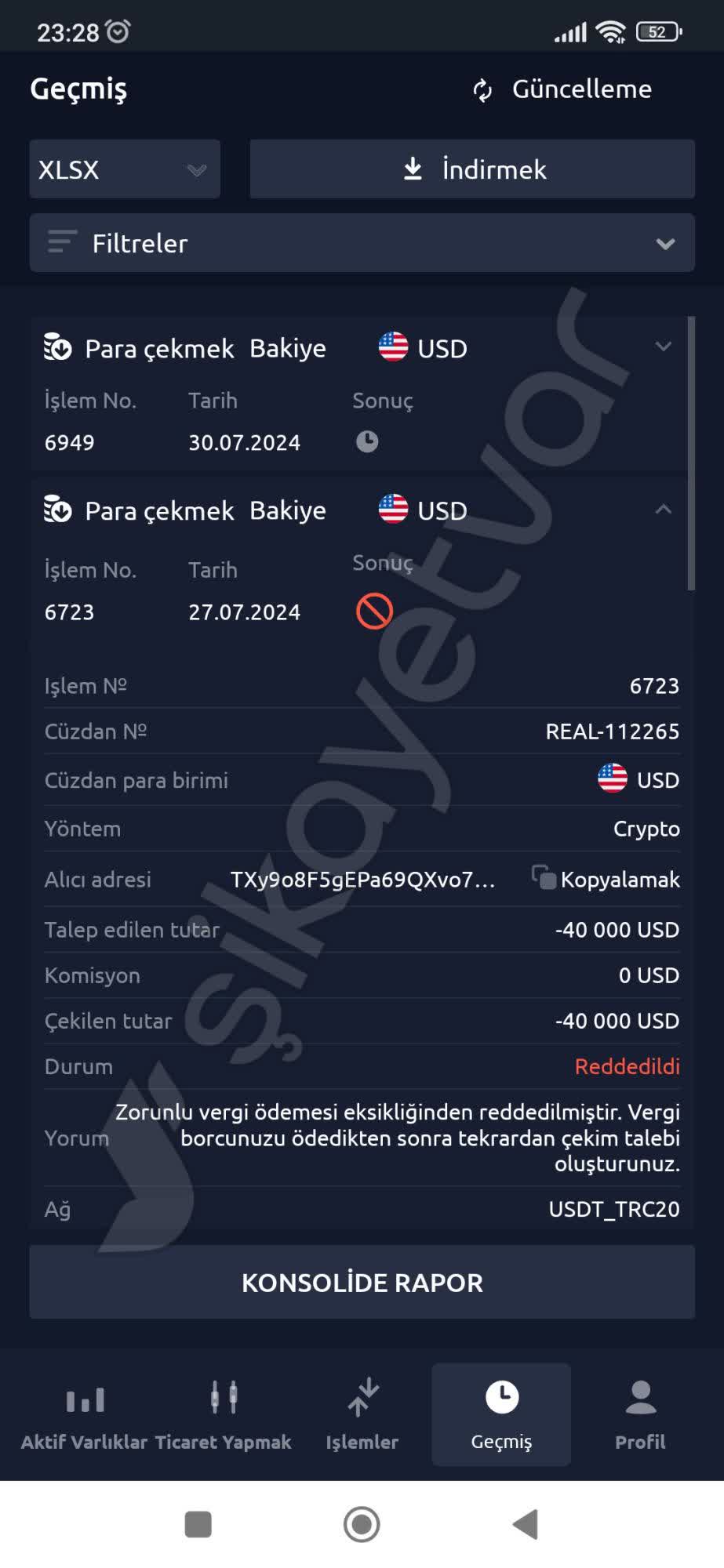Open the KONSOLİDE RAPOR

coord(362,1283)
